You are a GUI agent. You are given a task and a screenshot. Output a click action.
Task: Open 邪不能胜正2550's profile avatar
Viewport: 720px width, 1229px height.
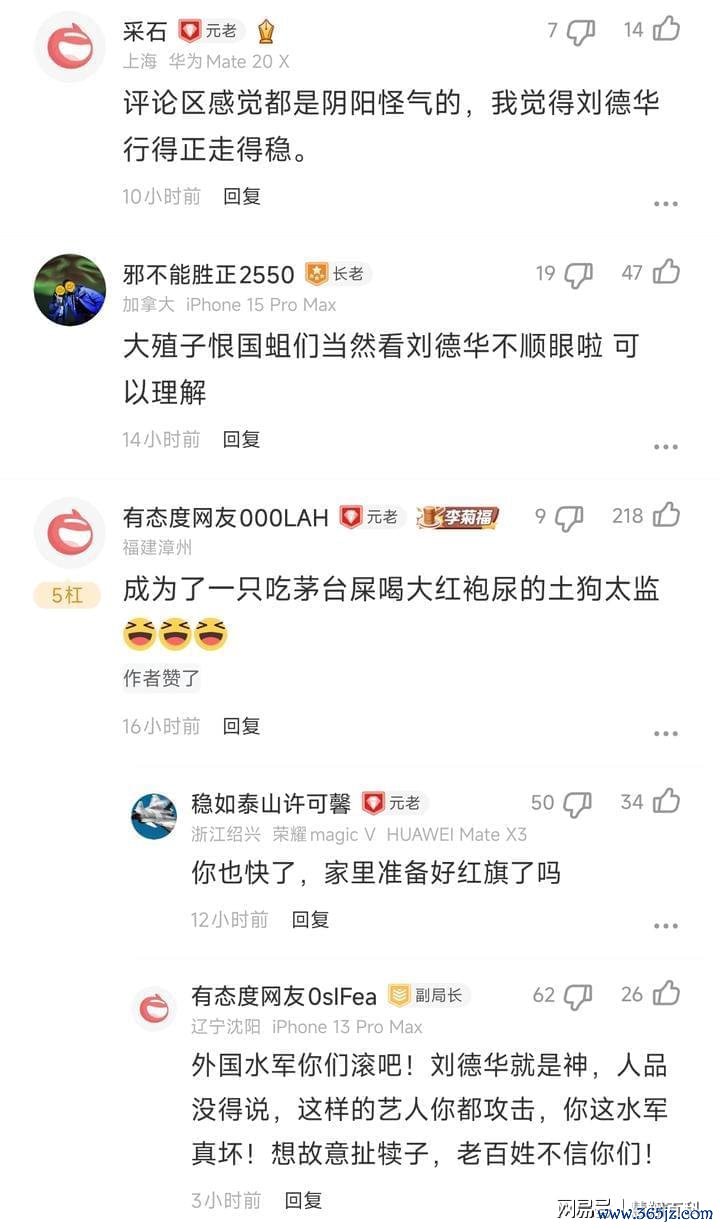coord(70,289)
